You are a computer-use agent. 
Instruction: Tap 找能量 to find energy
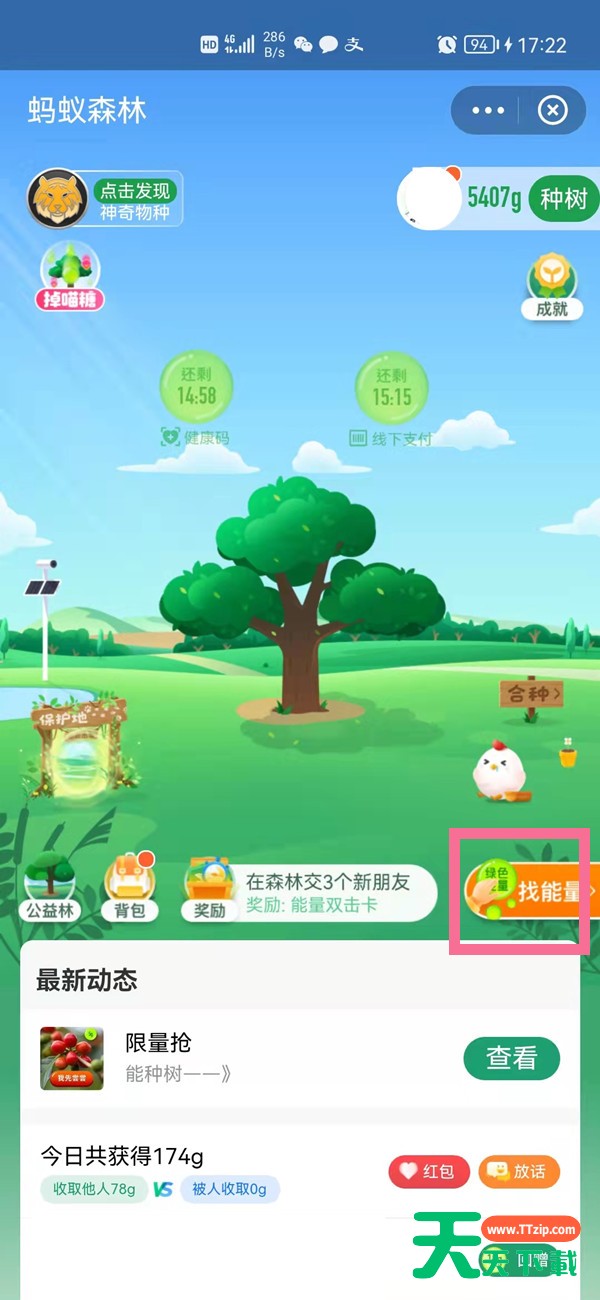[x=530, y=891]
